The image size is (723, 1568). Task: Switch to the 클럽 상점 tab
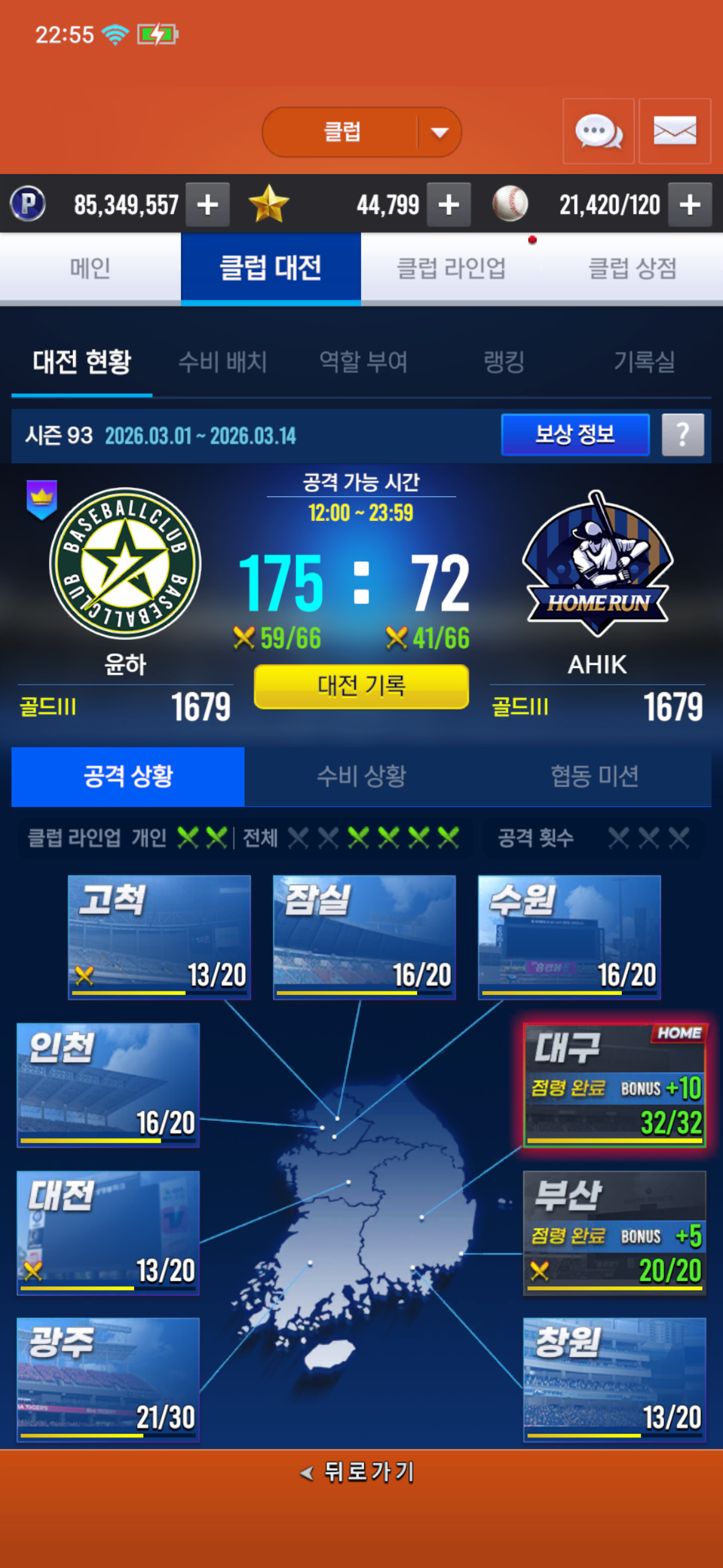[x=632, y=268]
